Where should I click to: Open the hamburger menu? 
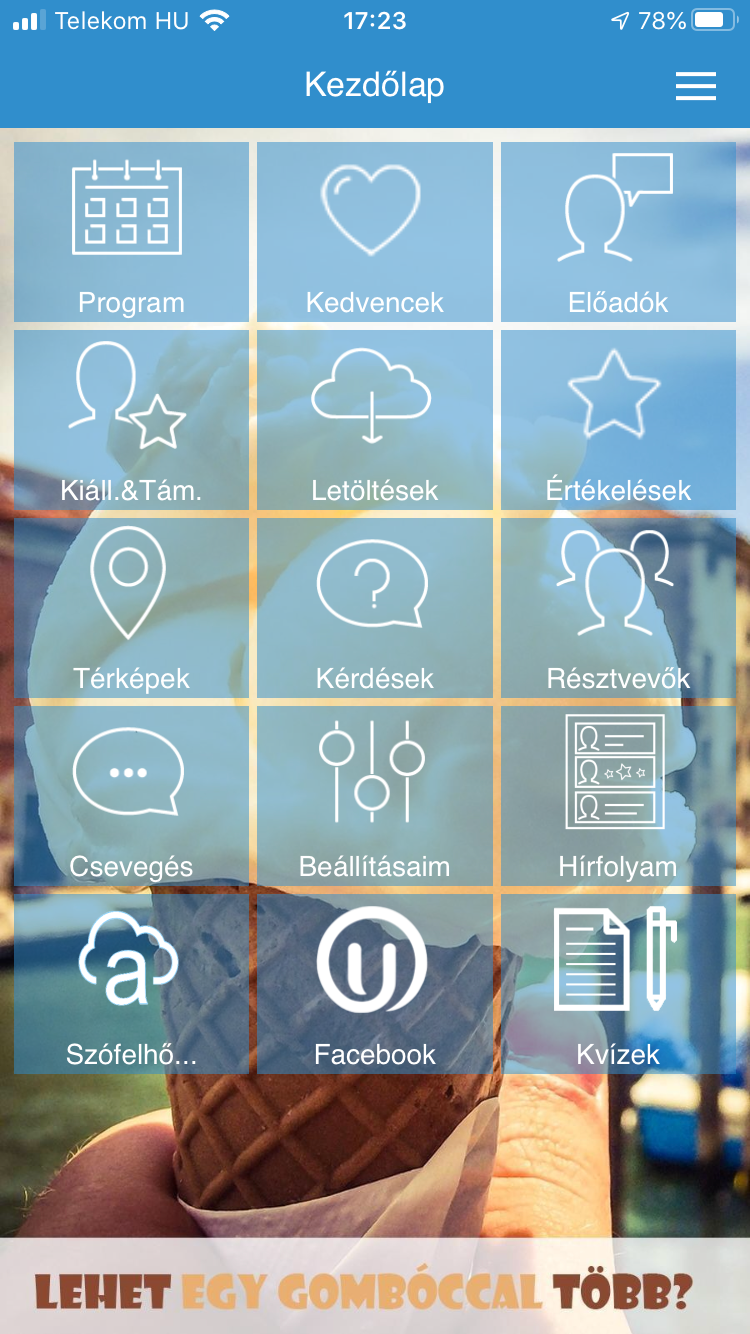(695, 86)
